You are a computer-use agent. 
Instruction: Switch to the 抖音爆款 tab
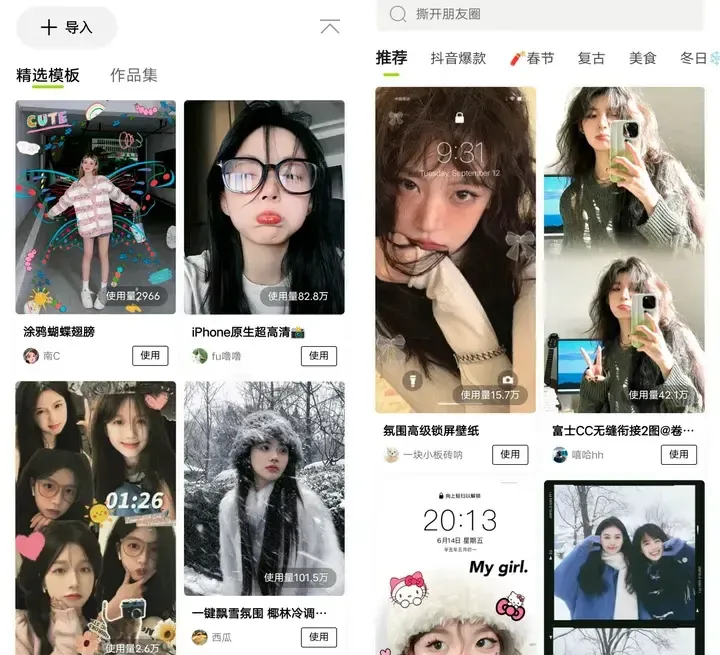(458, 58)
